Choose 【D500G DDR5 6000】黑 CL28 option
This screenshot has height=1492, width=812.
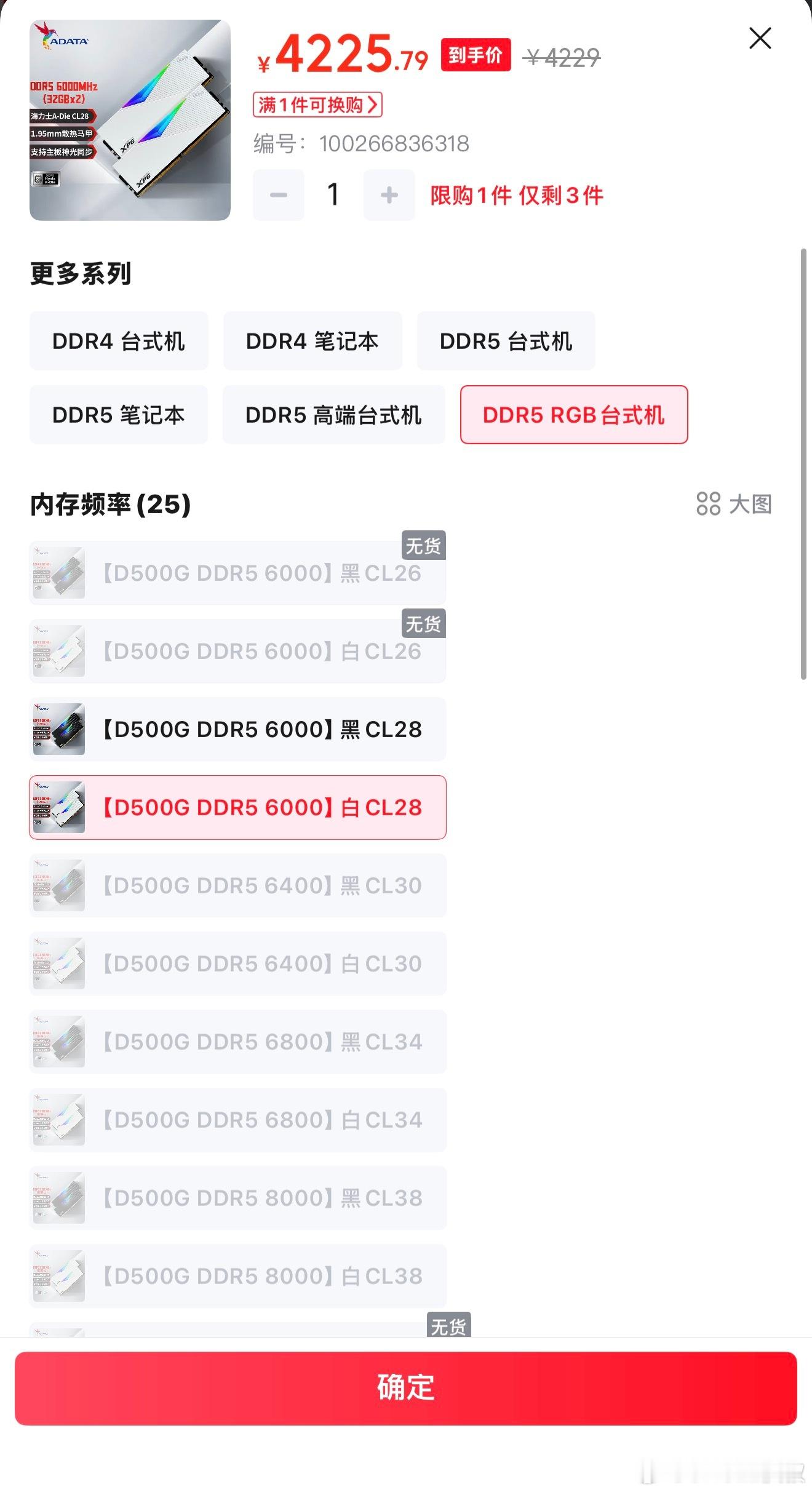[237, 730]
